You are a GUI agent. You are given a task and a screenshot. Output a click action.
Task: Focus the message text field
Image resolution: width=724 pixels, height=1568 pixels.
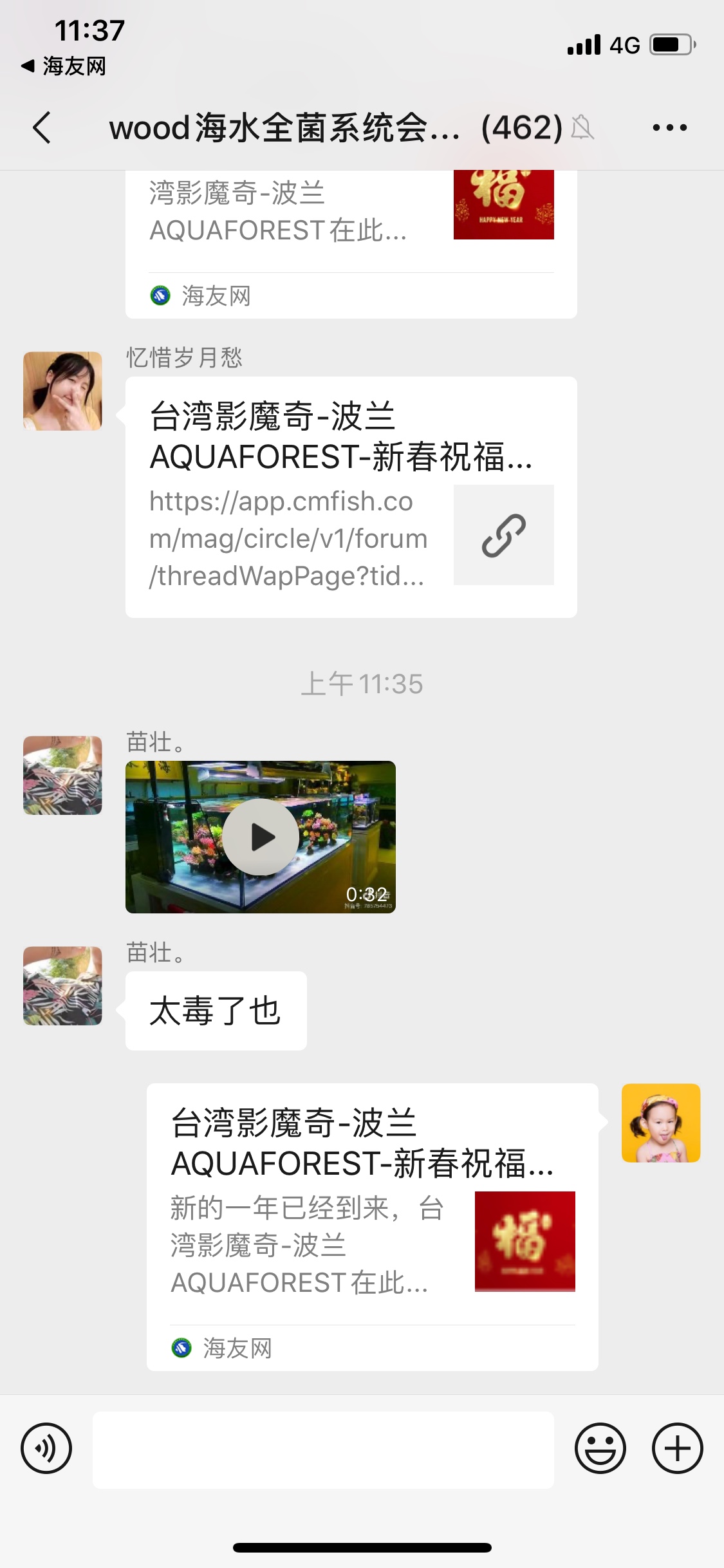point(323,1450)
